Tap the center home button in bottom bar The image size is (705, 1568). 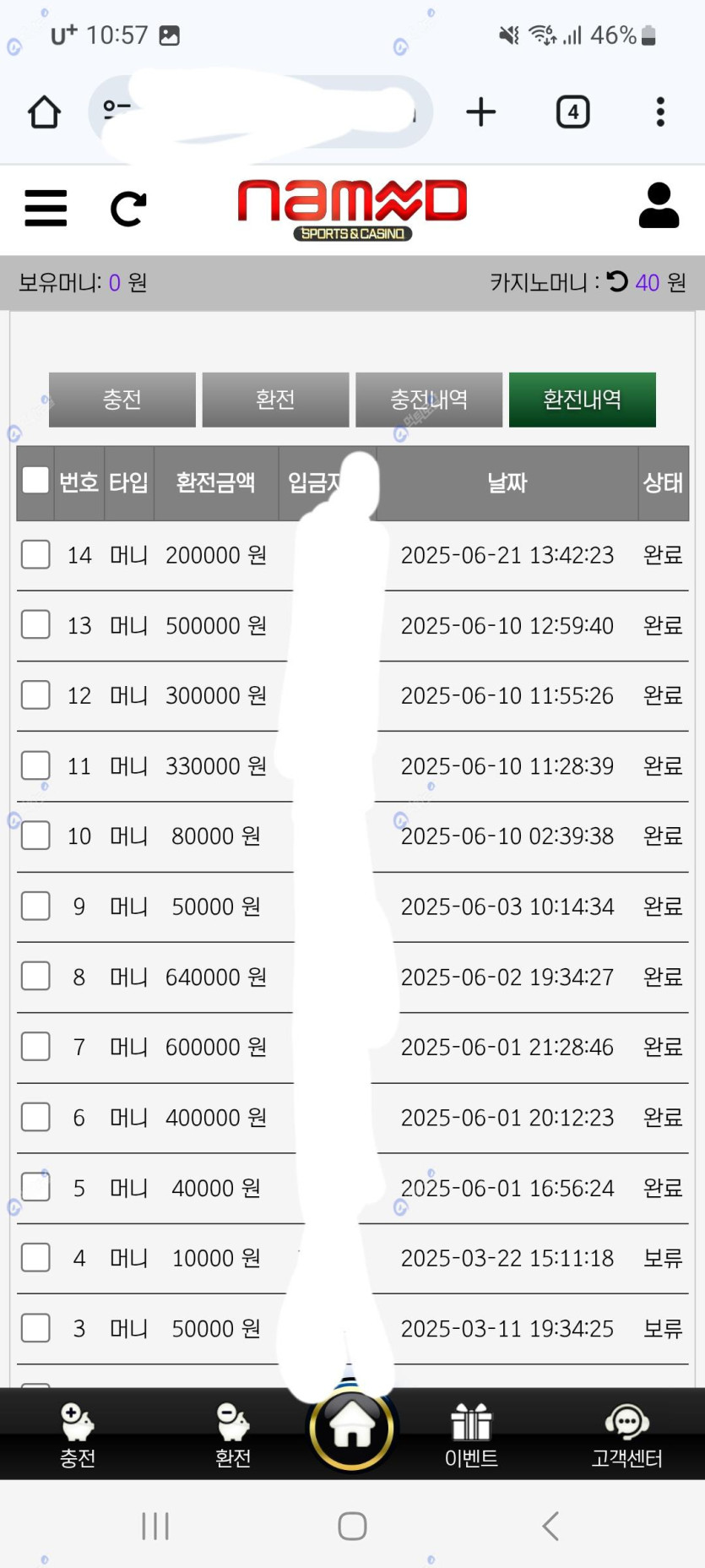point(352,1429)
